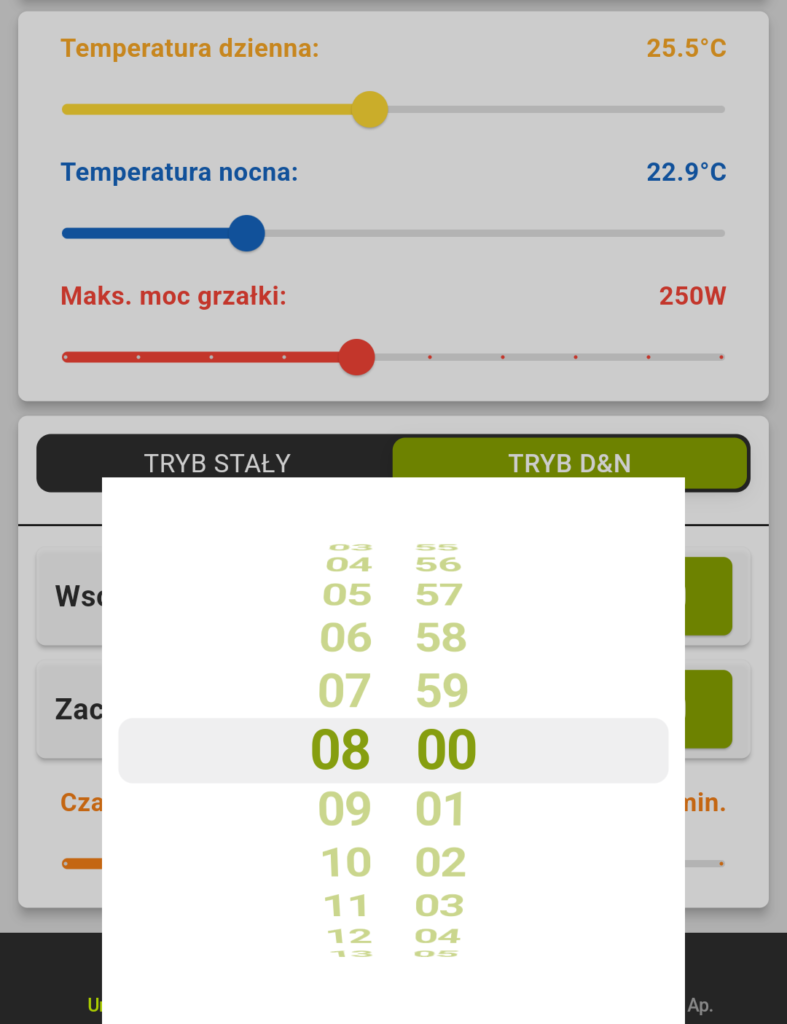Image resolution: width=787 pixels, height=1024 pixels.
Task: Select hour 07 in the time picker
Action: pyautogui.click(x=344, y=691)
